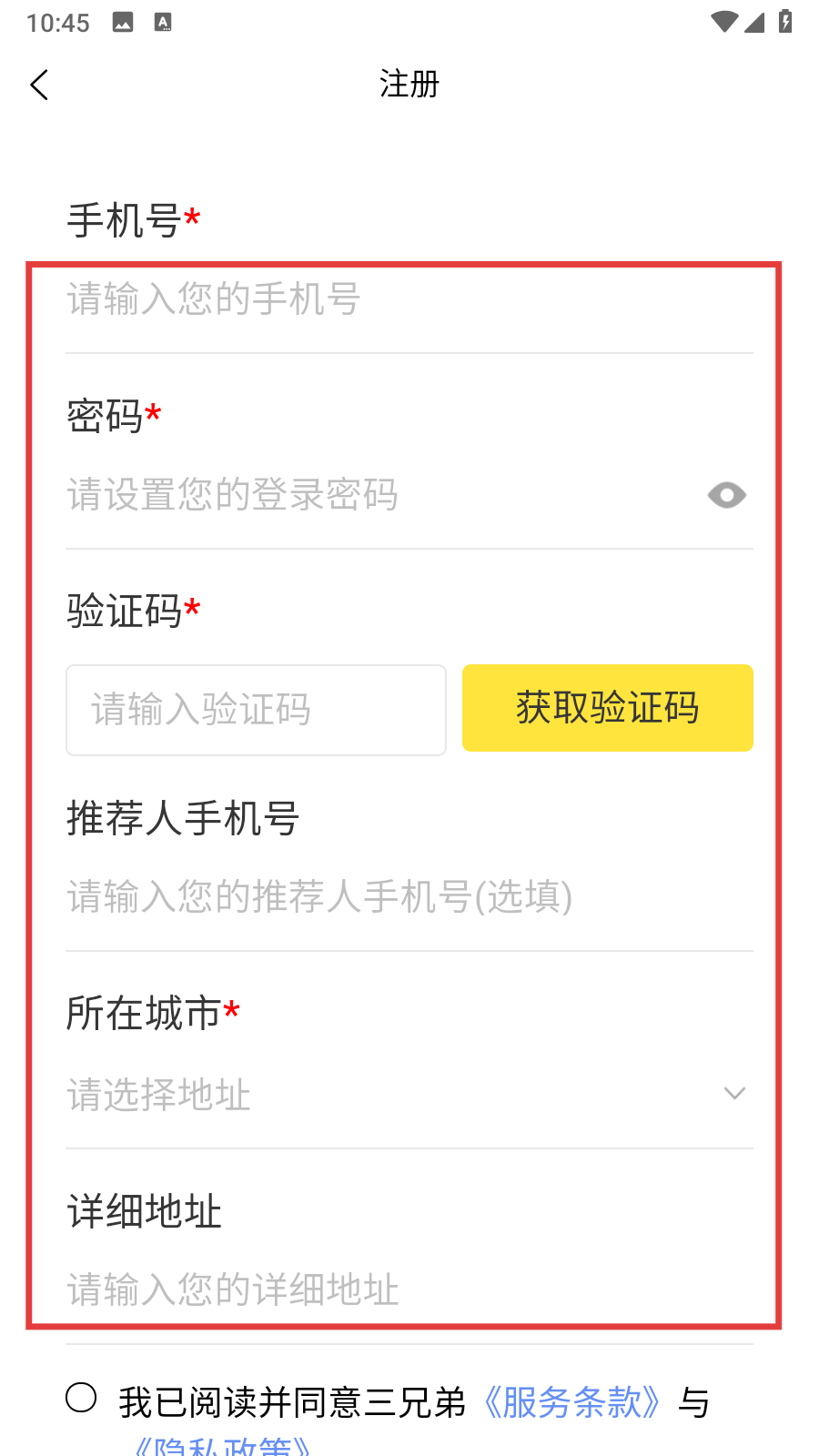Open the 《服务条款》 link
819x1456 pixels.
(571, 1402)
